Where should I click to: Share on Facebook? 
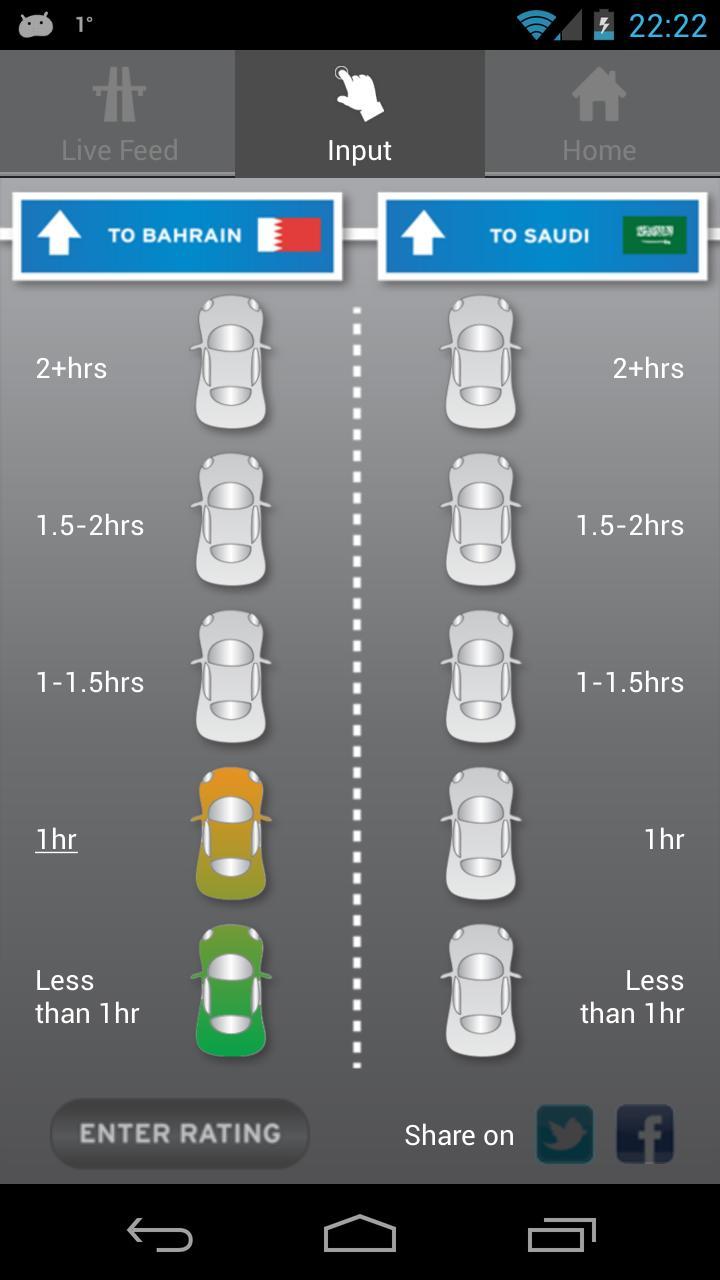pyautogui.click(x=645, y=1134)
